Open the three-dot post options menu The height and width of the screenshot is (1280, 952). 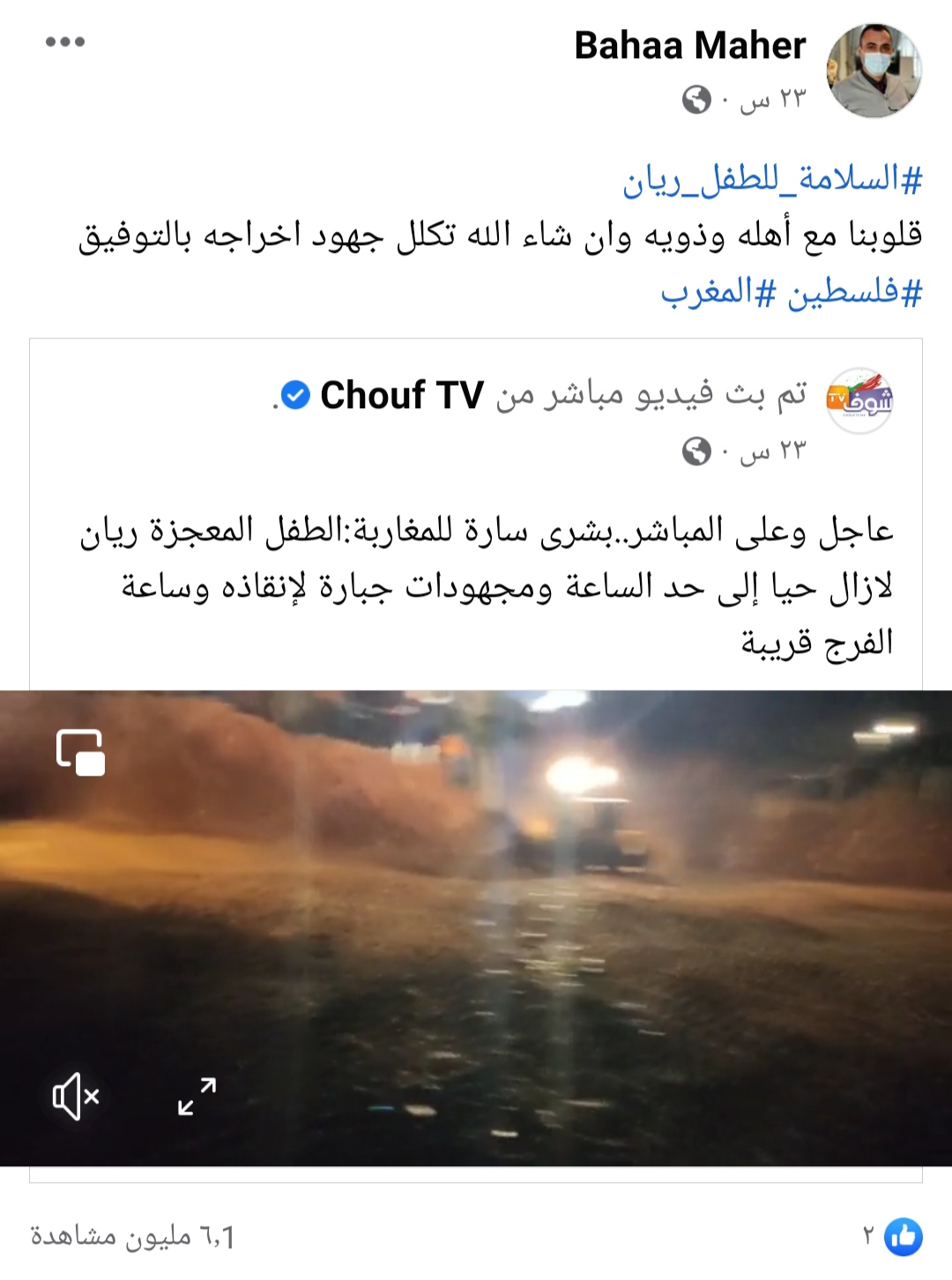[x=65, y=41]
